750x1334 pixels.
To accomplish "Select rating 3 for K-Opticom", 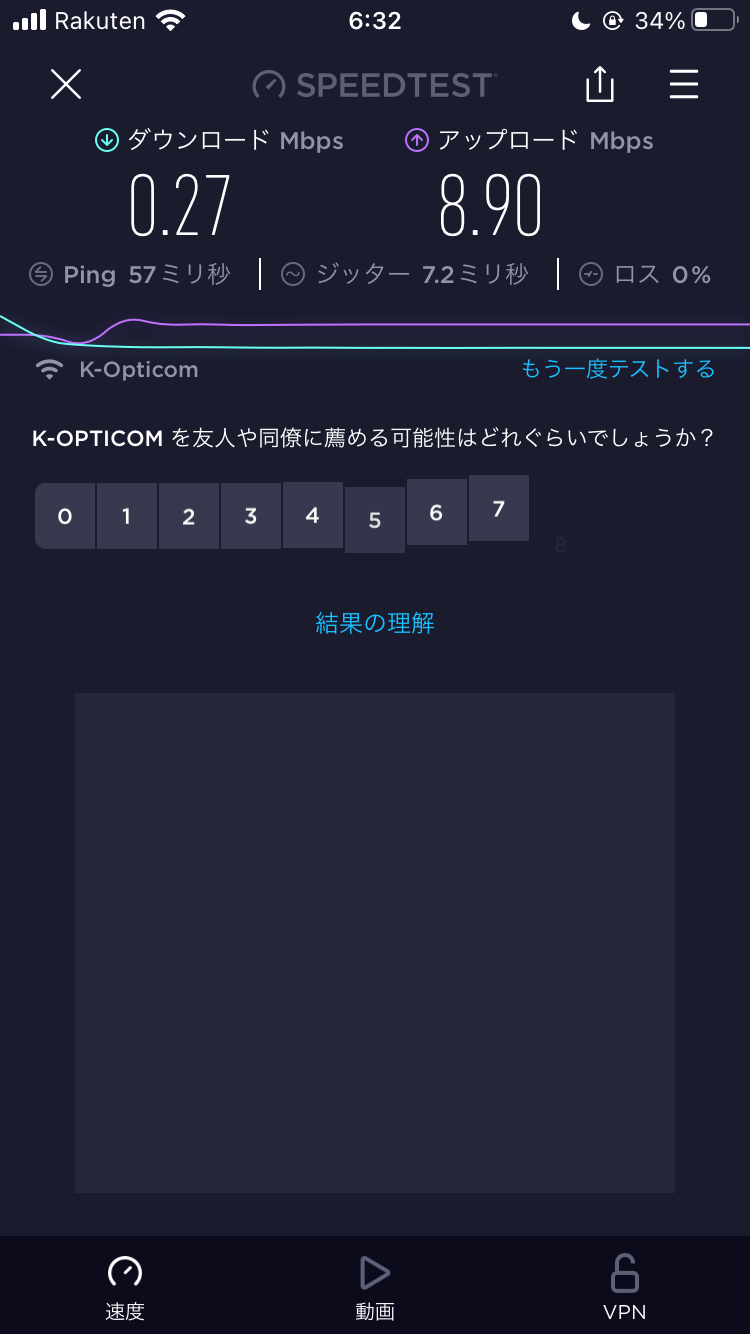I will point(251,516).
